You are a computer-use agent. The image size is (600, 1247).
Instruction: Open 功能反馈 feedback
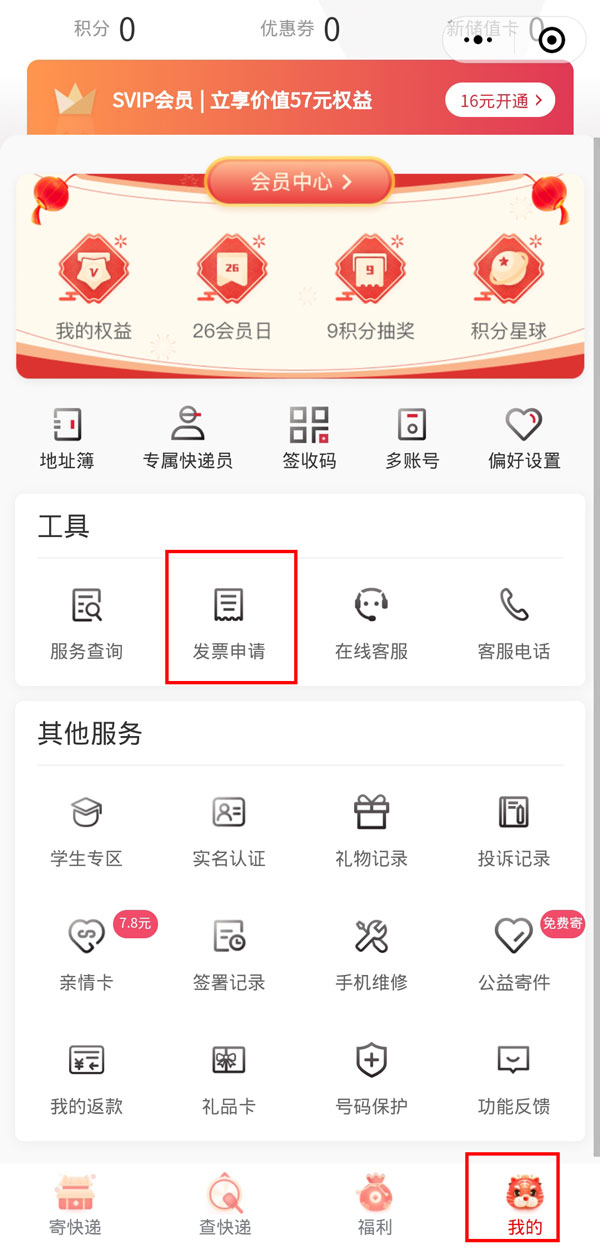click(513, 1078)
